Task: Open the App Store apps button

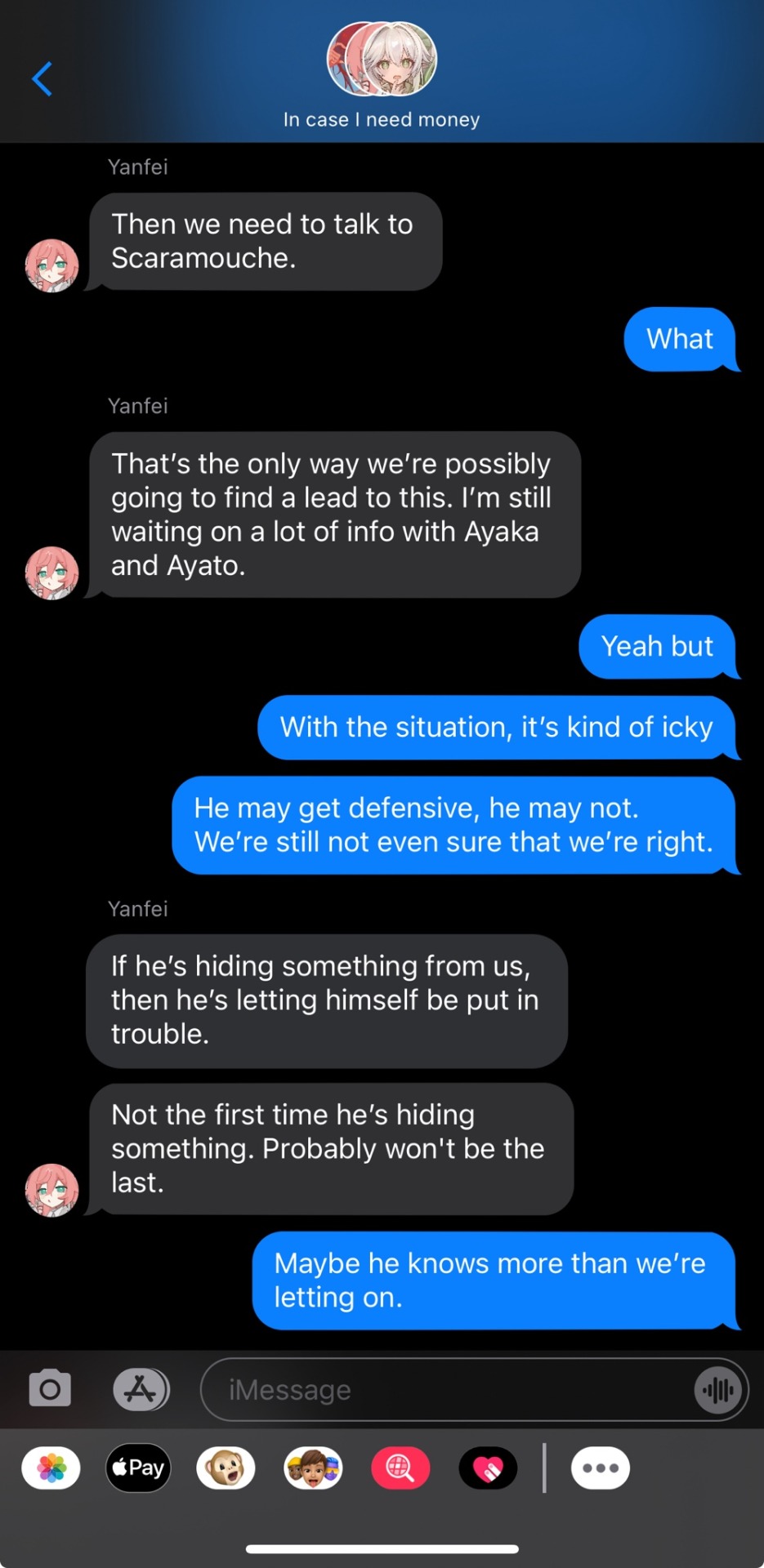Action: click(x=141, y=1388)
